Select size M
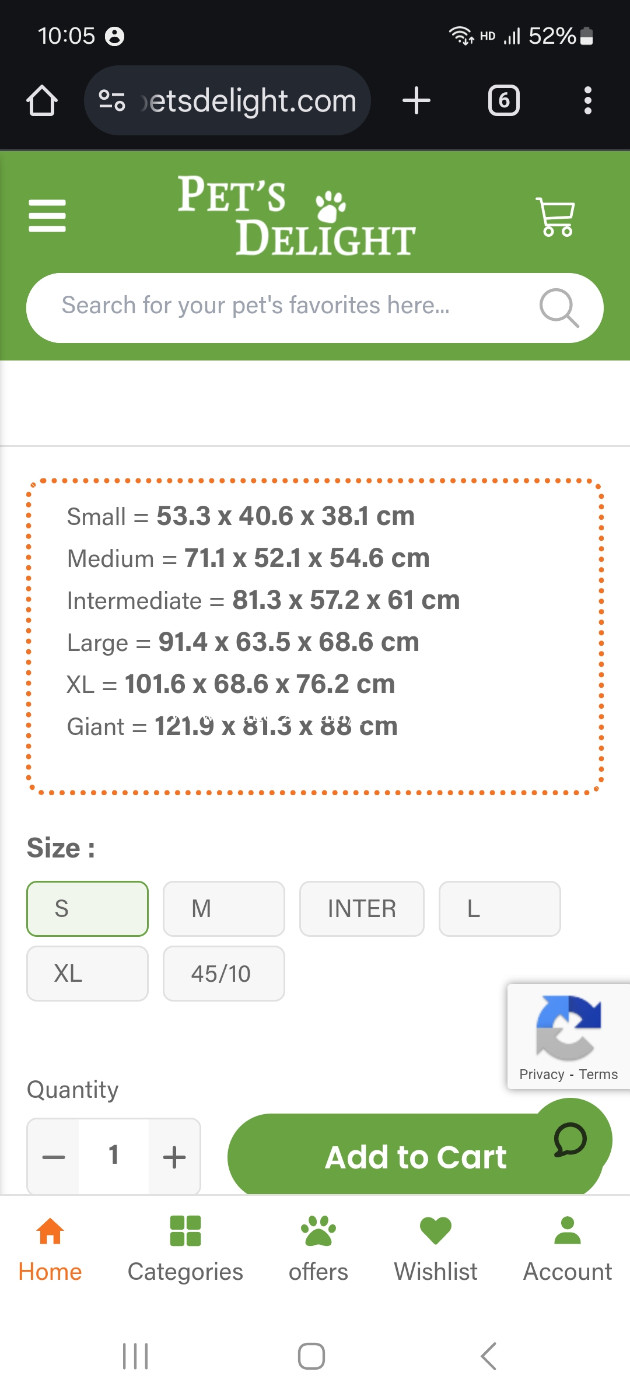Screen dimensions: 630x1400 (224, 908)
